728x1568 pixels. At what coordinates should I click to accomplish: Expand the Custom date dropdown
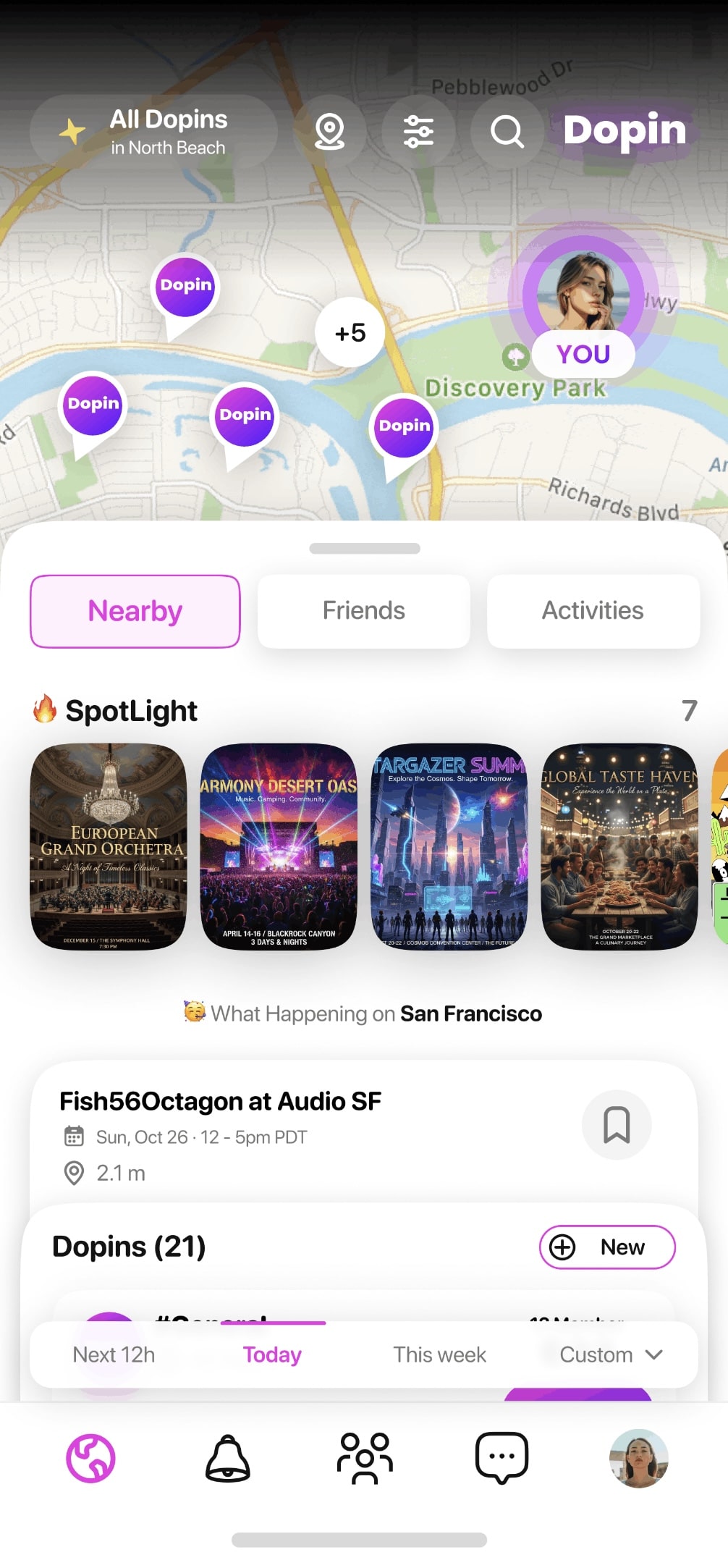(x=611, y=1354)
